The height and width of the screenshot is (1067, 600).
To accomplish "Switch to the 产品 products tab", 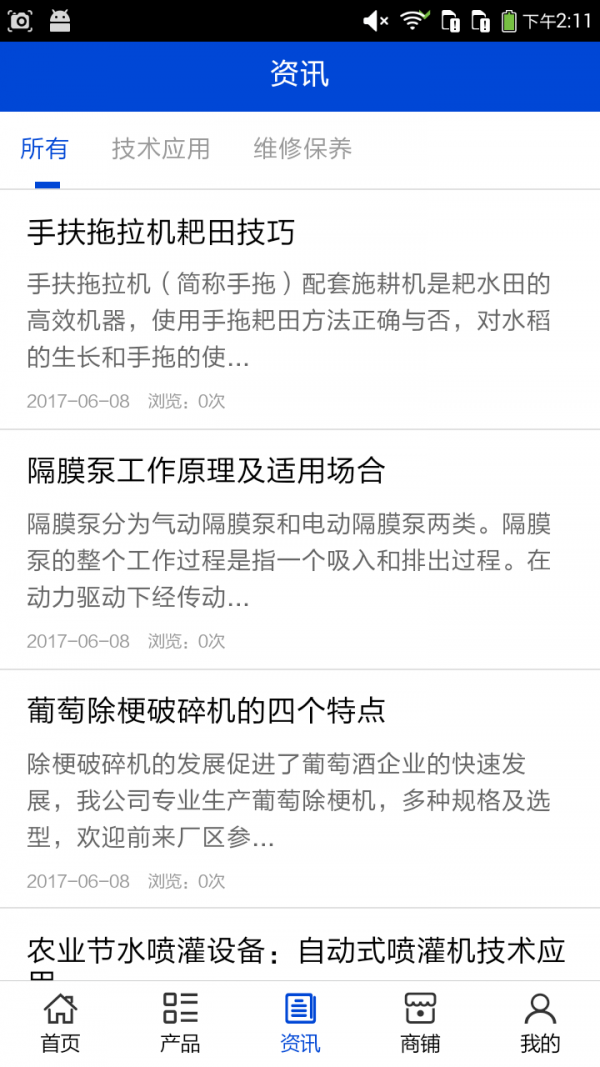I will click(180, 1023).
